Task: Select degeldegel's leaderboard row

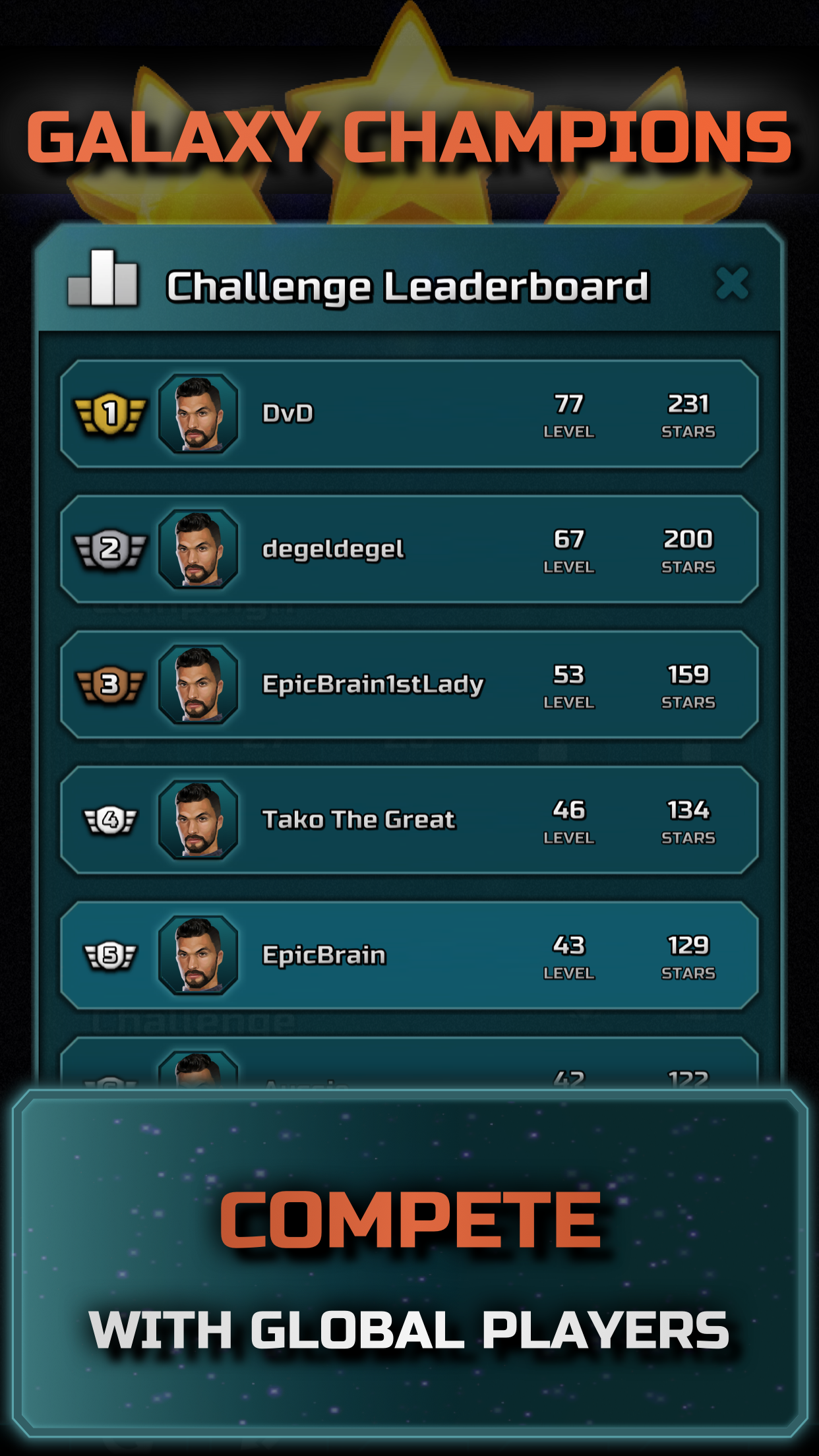Action: point(409,547)
